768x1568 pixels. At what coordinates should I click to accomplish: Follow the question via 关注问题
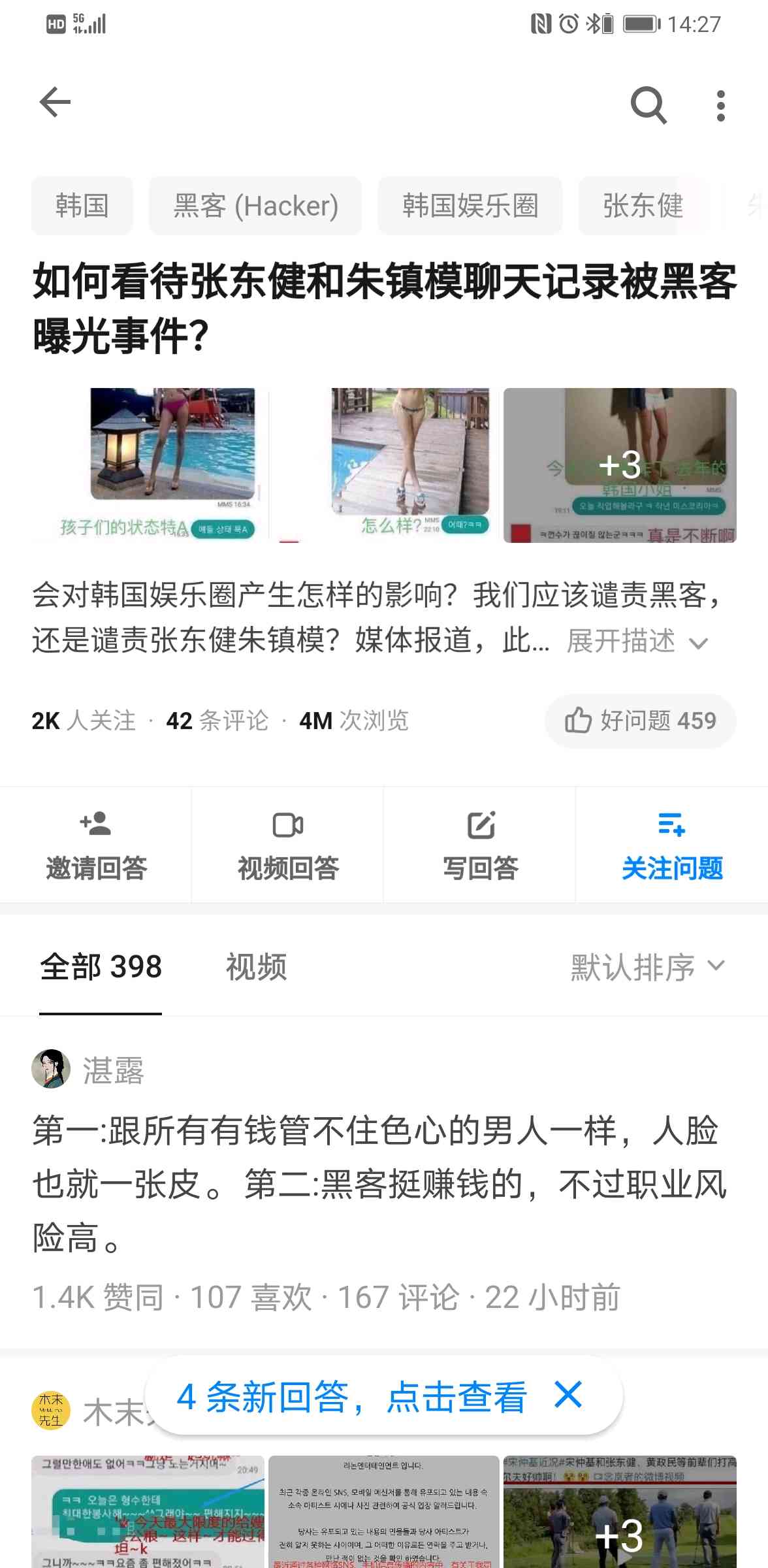tap(672, 845)
